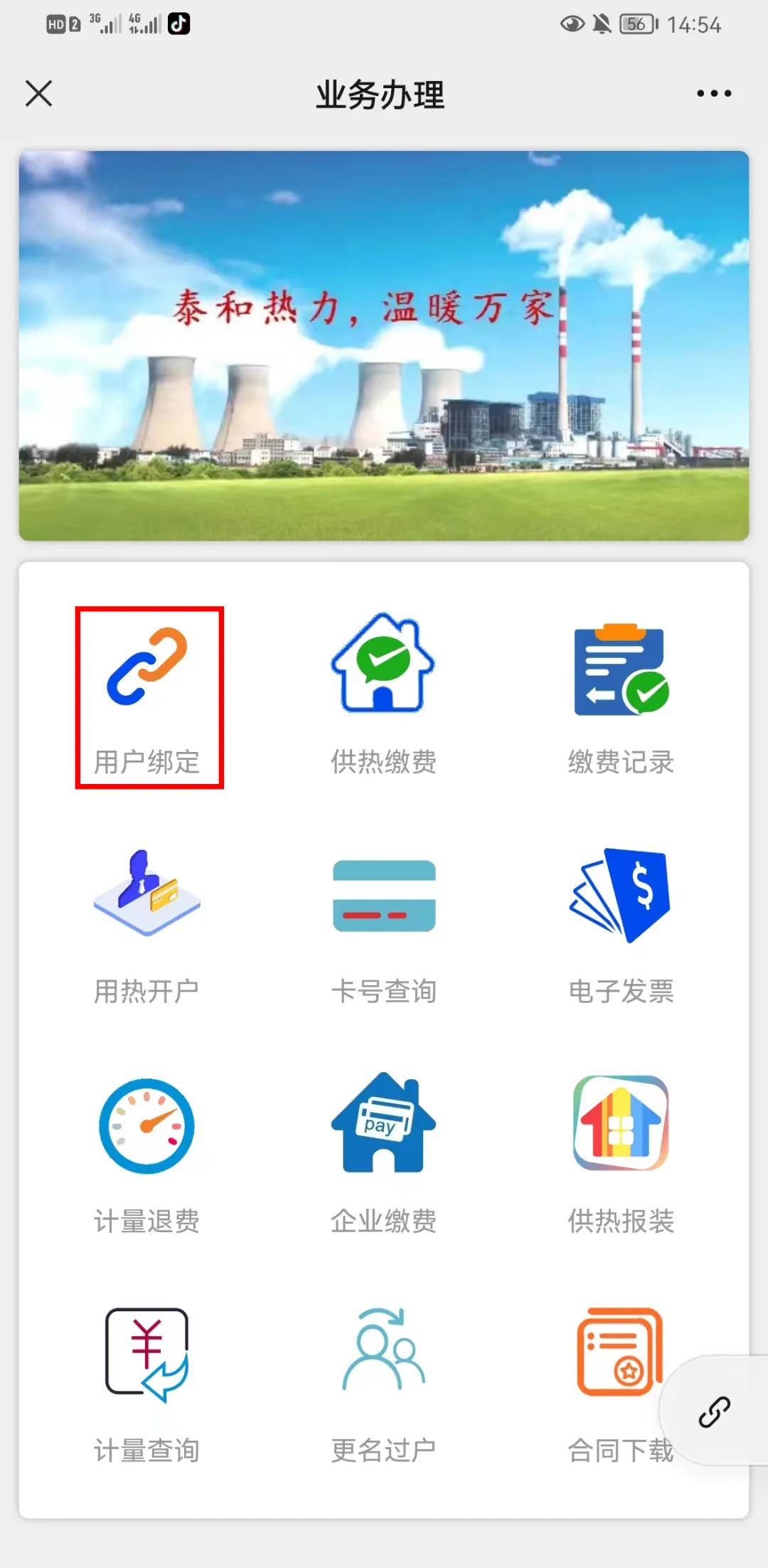Close the 业务办理 page

point(39,93)
